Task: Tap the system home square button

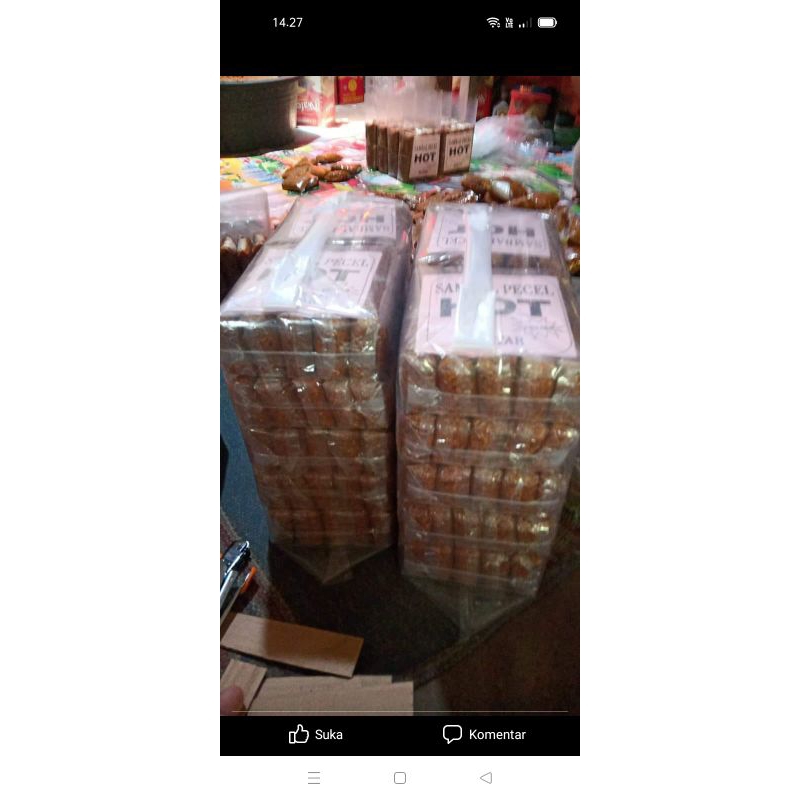Action: pos(400,778)
